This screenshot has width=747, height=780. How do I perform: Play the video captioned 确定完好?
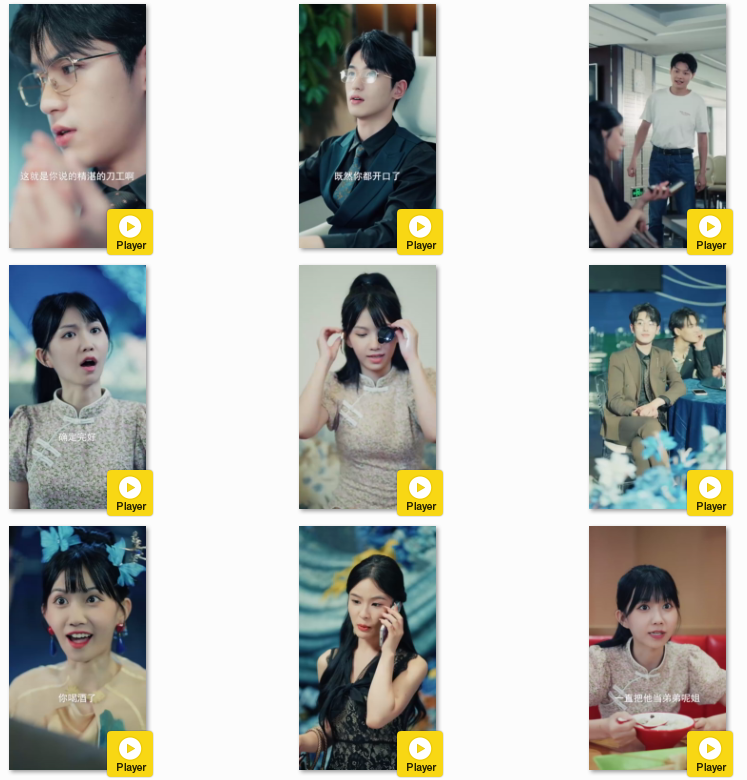click(x=130, y=493)
